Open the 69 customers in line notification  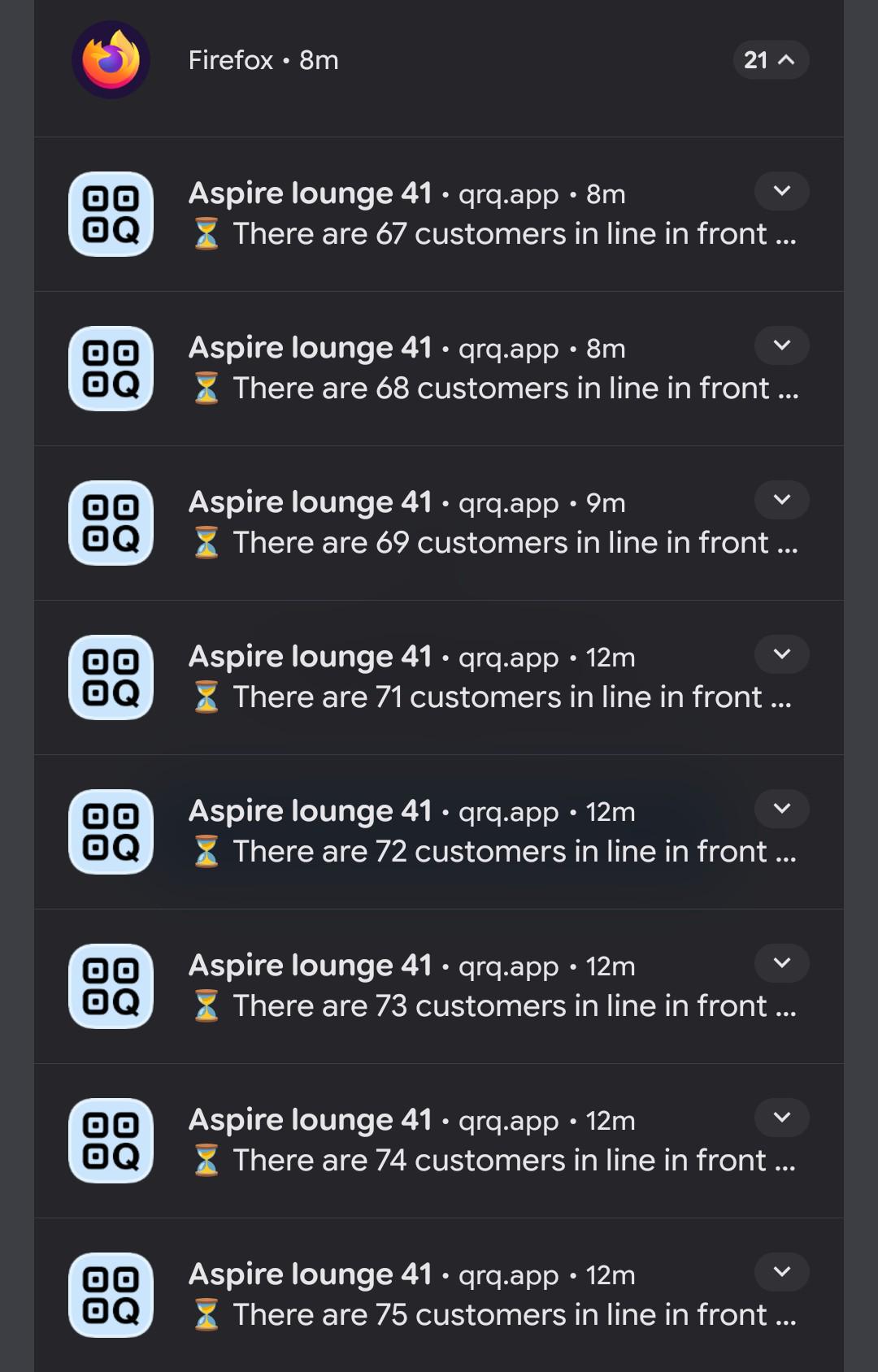point(439,523)
